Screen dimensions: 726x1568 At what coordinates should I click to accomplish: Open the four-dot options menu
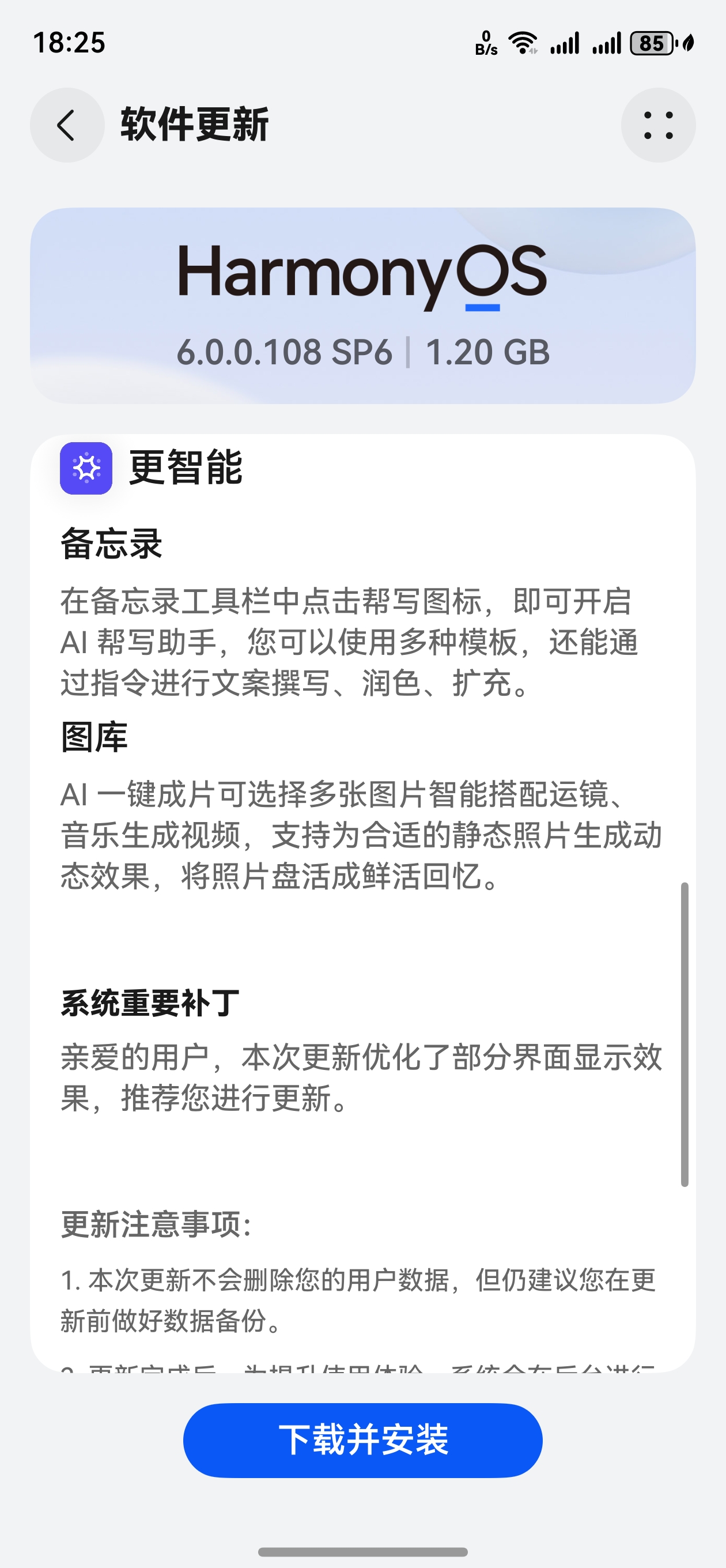(659, 123)
